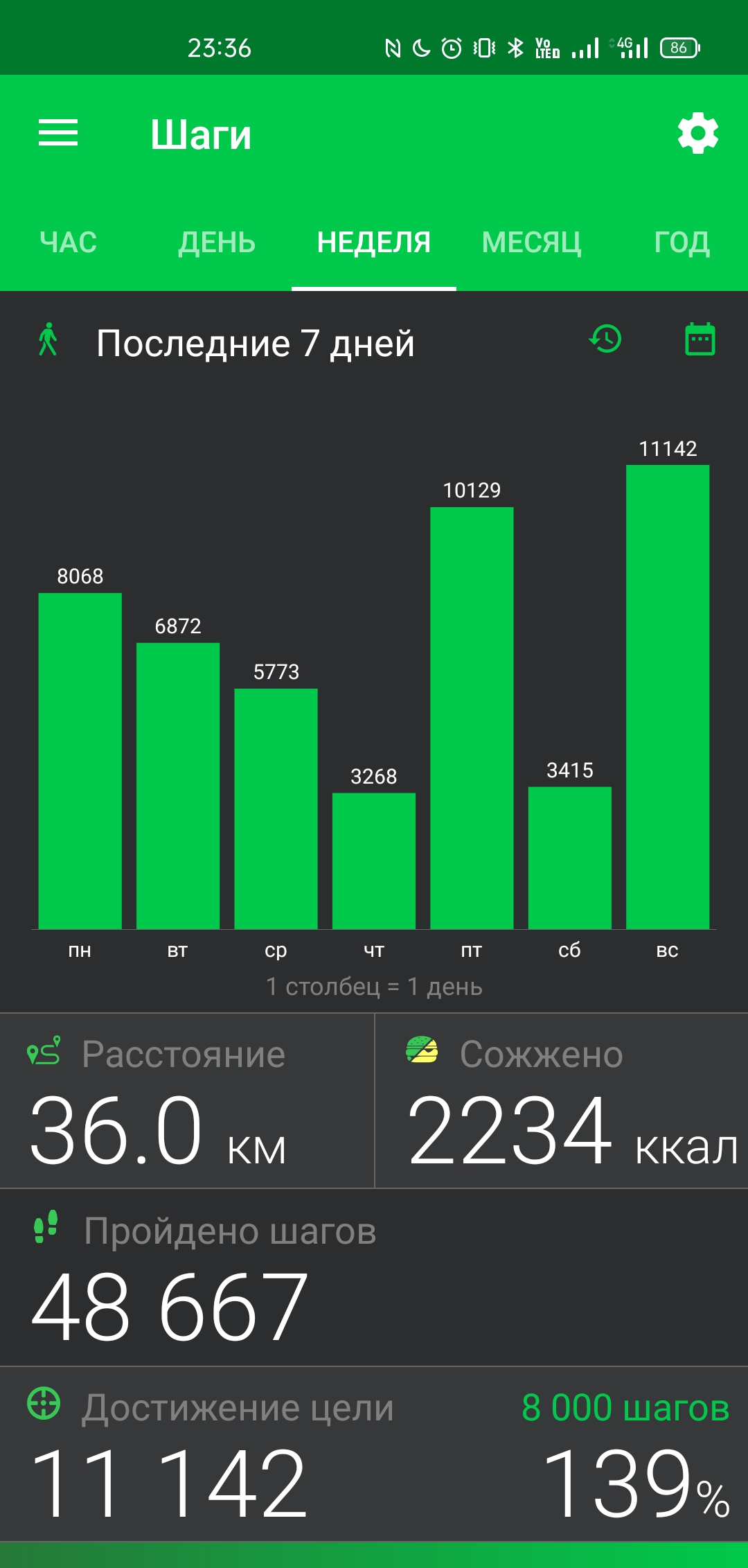Open settings via the gear icon
The height and width of the screenshot is (1568, 748).
(x=697, y=133)
